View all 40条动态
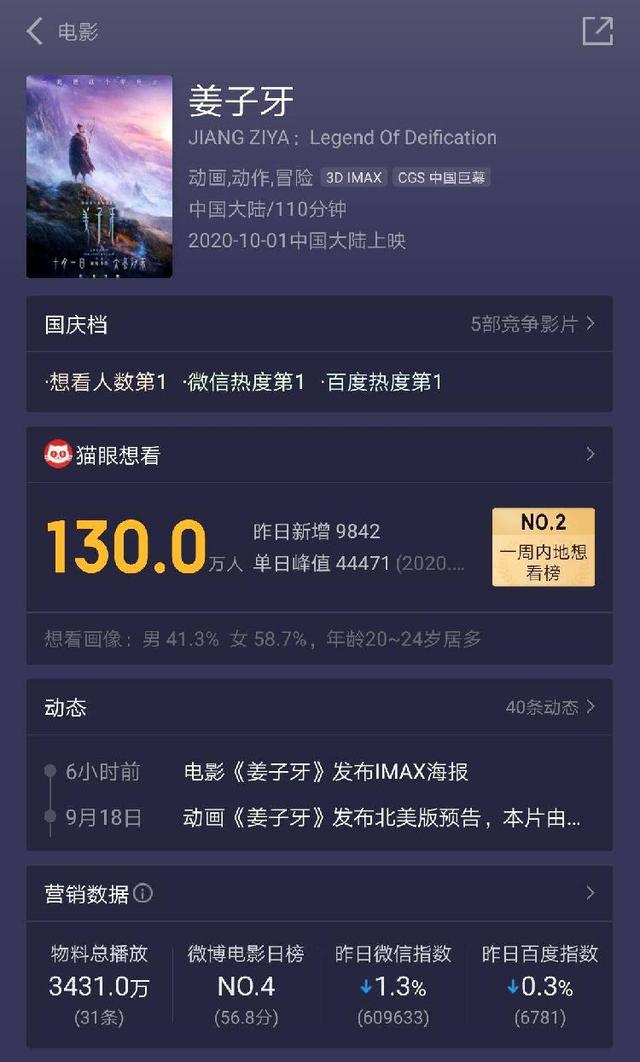This screenshot has width=640, height=1062. tap(550, 707)
